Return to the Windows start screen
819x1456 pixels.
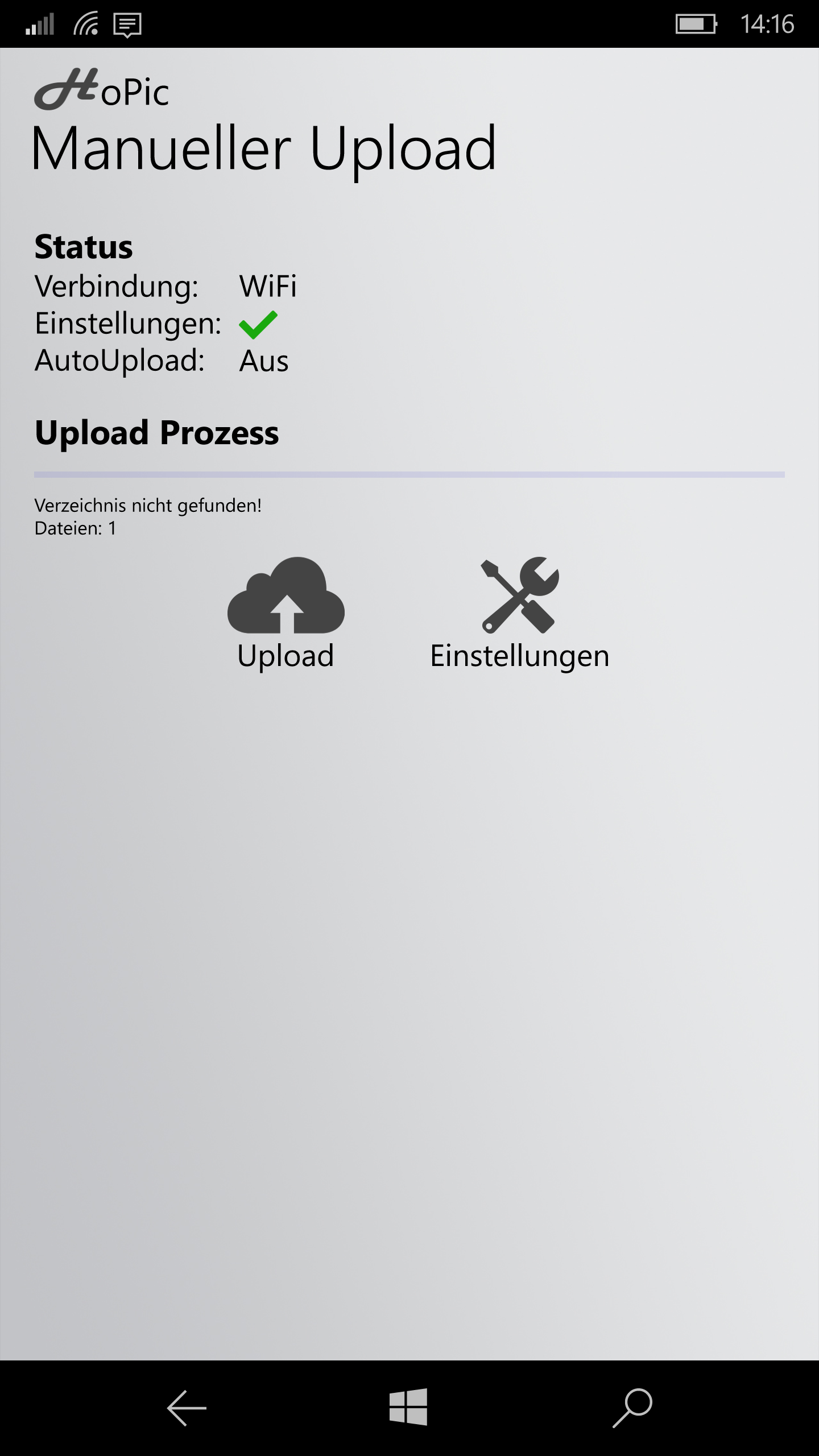click(408, 1407)
